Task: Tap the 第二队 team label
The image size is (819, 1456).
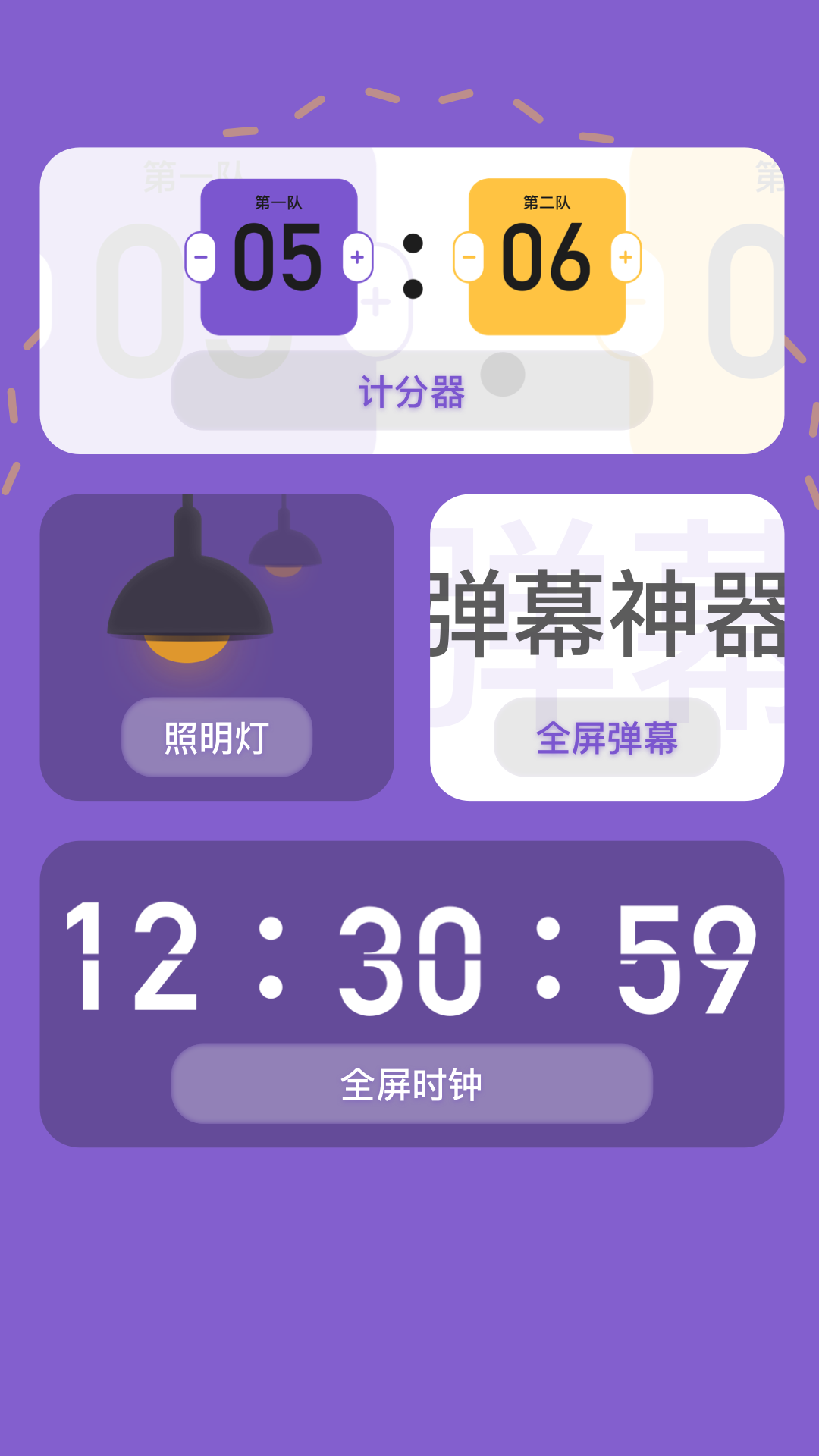Action: click(x=546, y=202)
